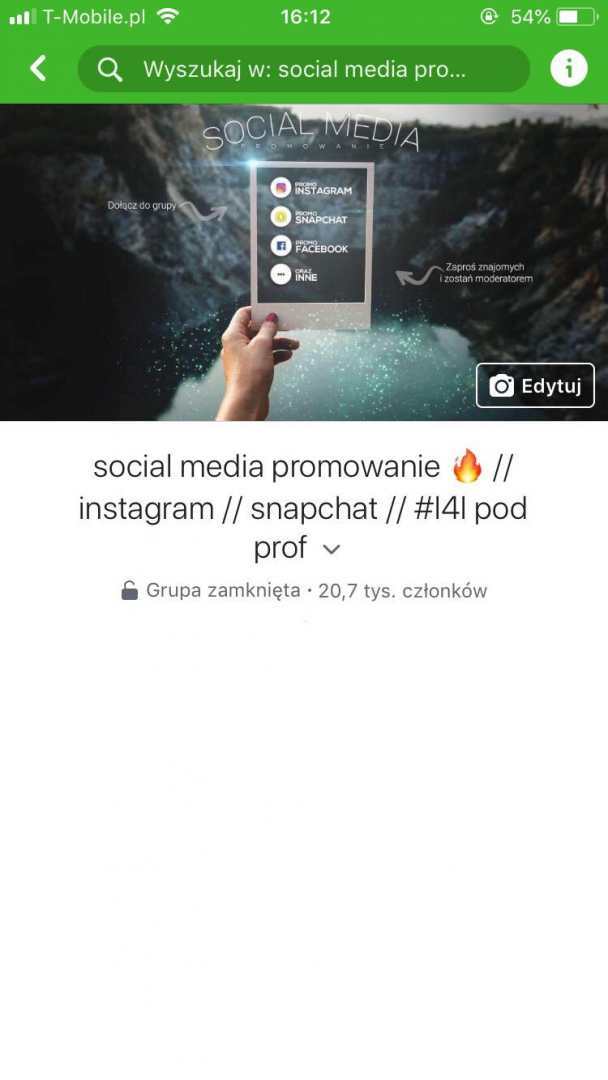Tap the group search field
This screenshot has height=1080, width=608.
pos(304,69)
